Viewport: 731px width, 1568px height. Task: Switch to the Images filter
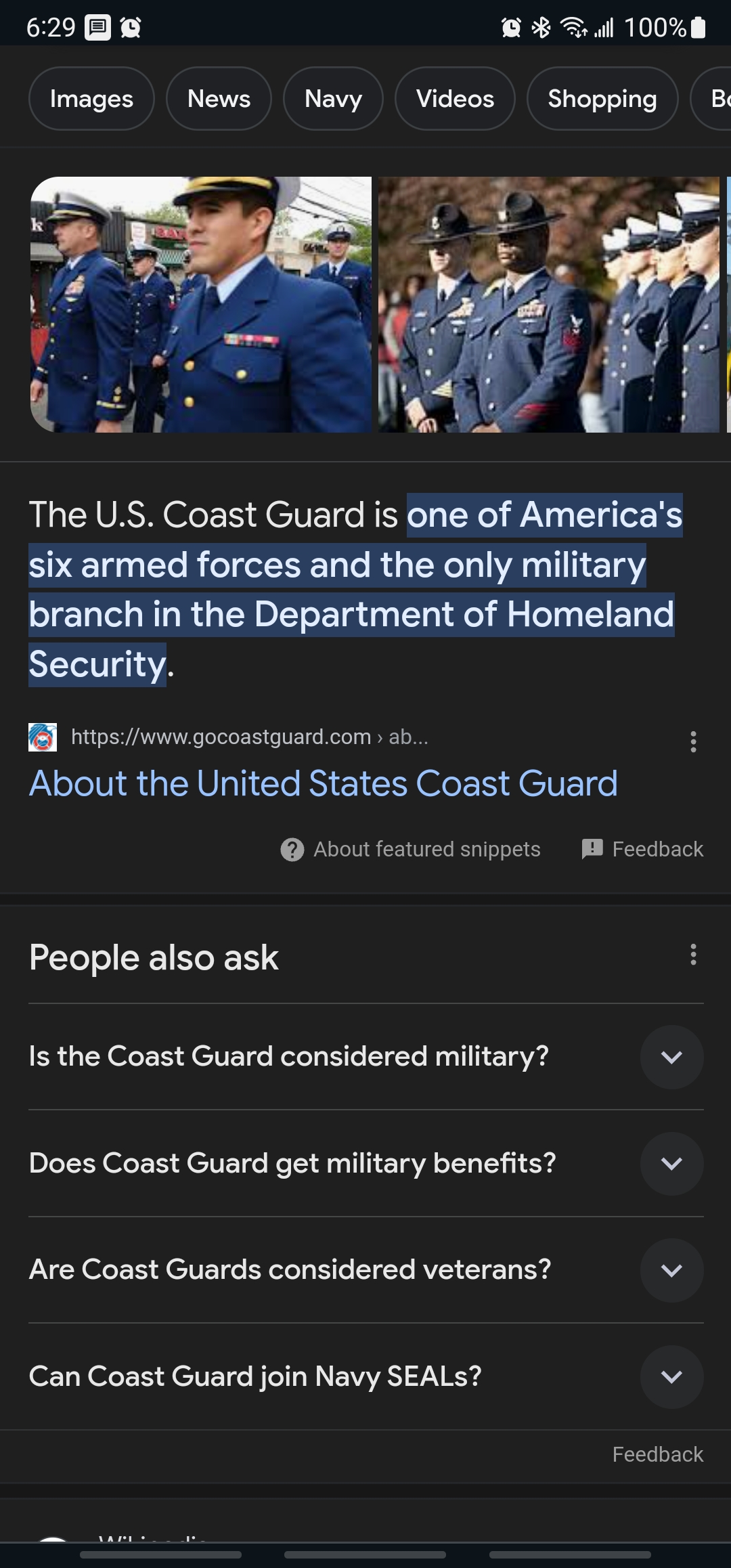[x=91, y=99]
